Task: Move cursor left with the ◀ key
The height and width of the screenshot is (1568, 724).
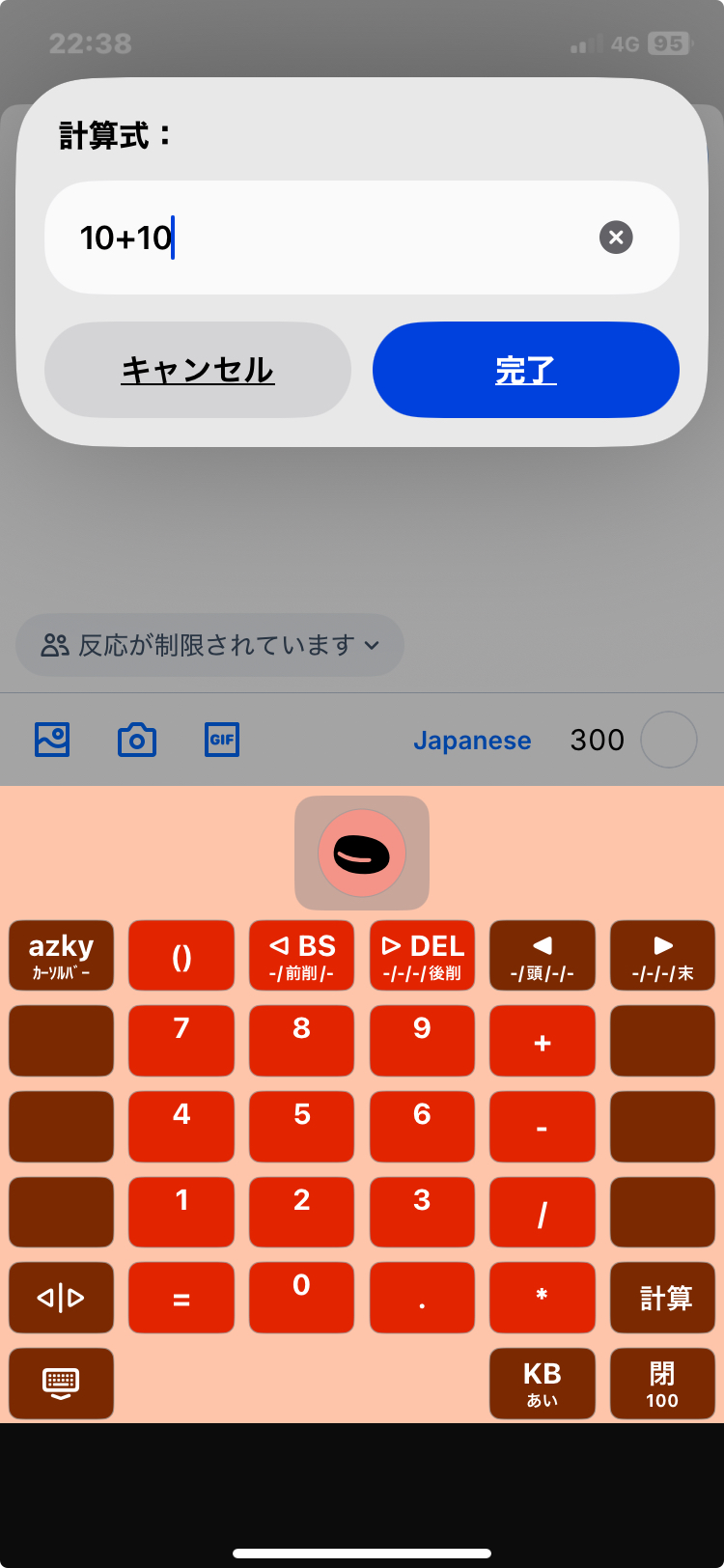Action: [542, 956]
